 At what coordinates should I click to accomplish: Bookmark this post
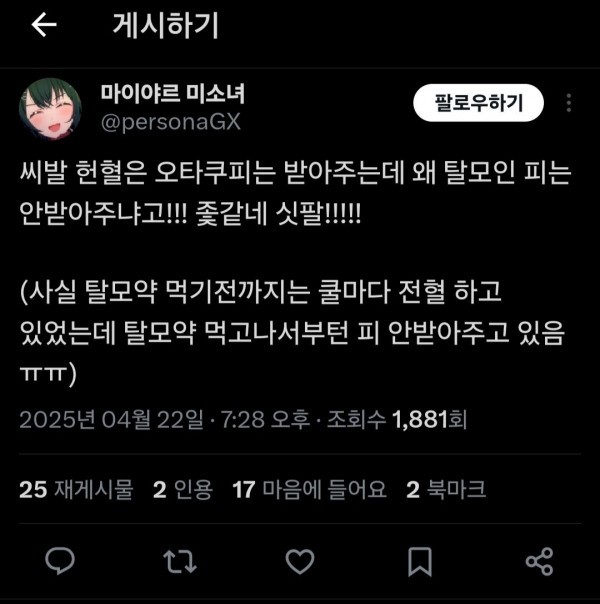pyautogui.click(x=420, y=561)
